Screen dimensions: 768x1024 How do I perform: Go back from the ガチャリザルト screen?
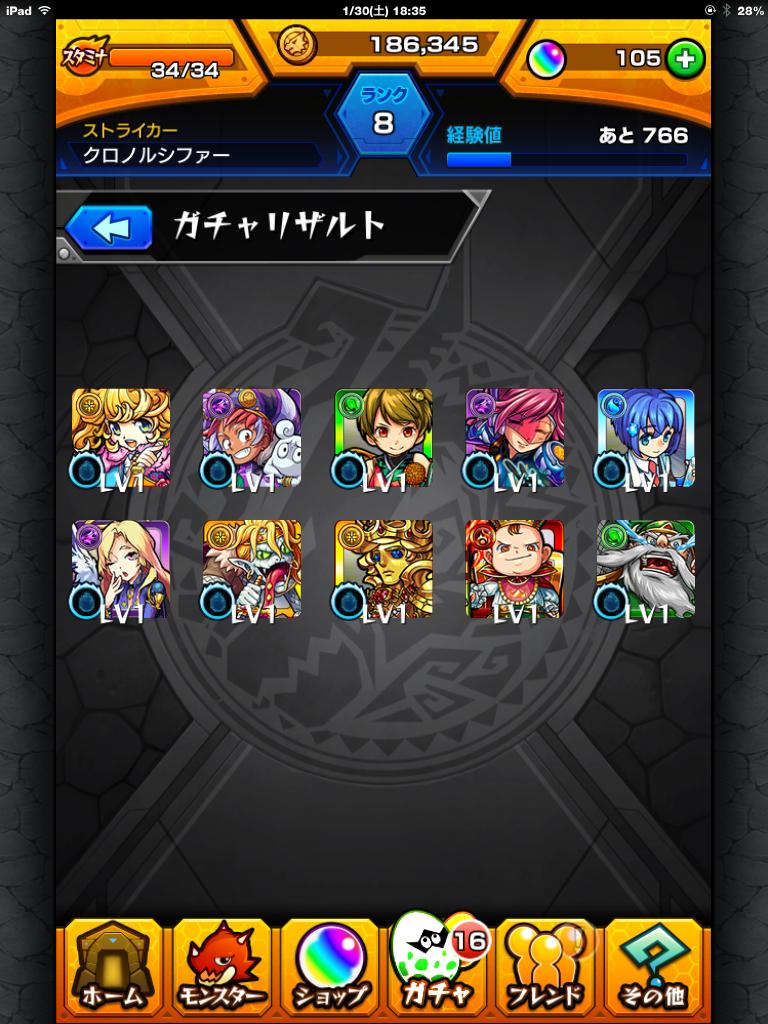(112, 228)
